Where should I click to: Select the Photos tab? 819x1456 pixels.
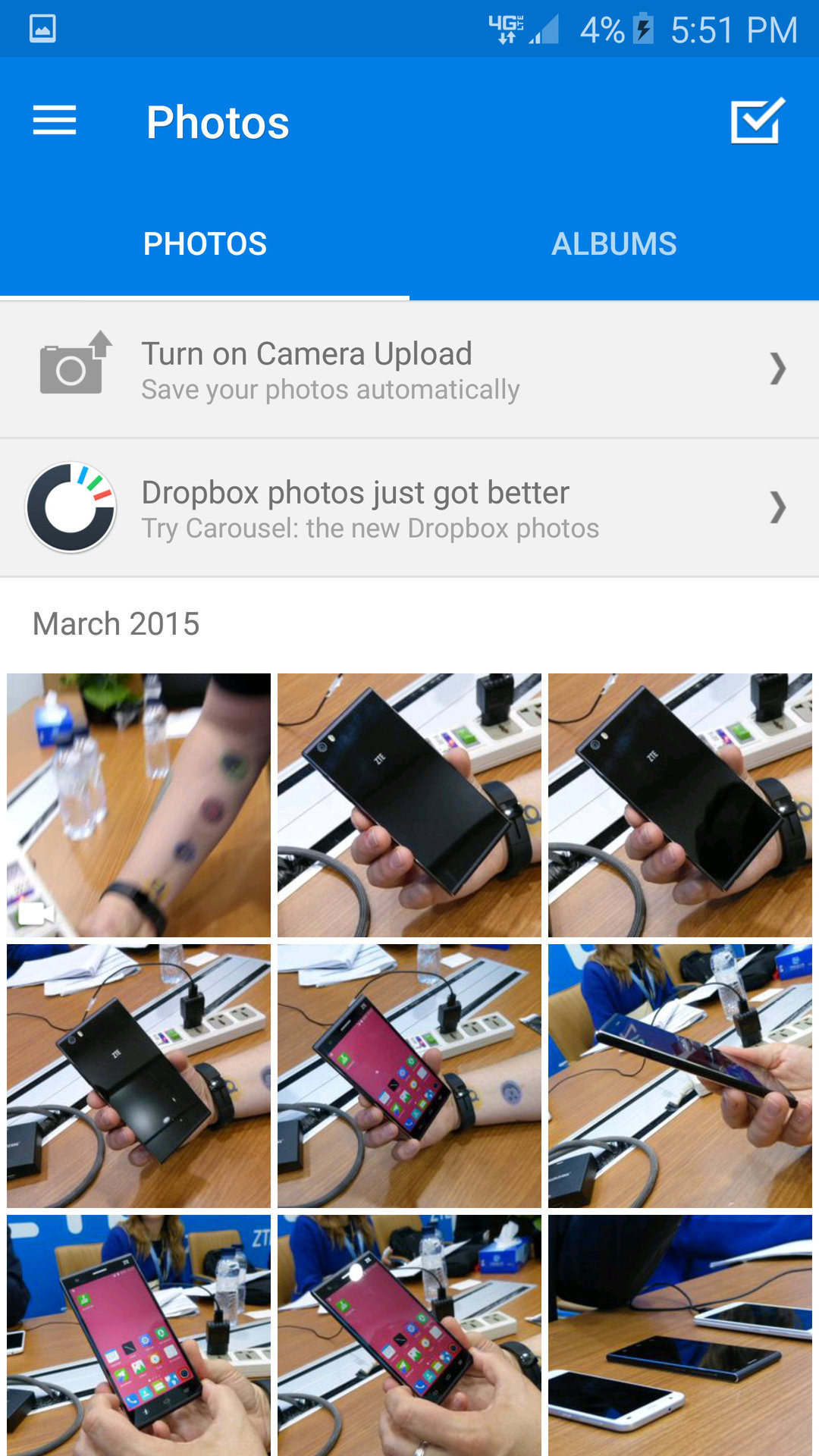[205, 244]
